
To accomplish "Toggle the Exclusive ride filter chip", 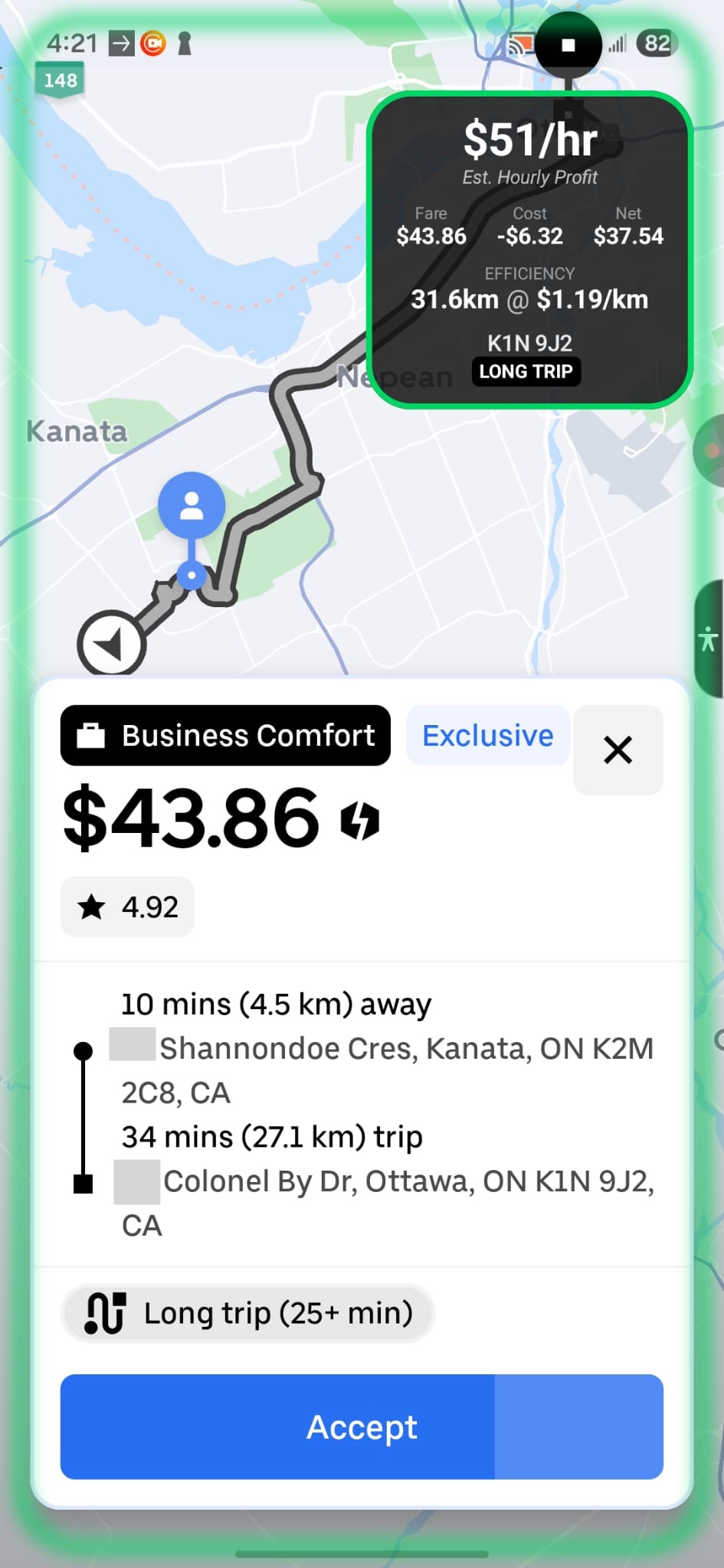I will coord(487,736).
